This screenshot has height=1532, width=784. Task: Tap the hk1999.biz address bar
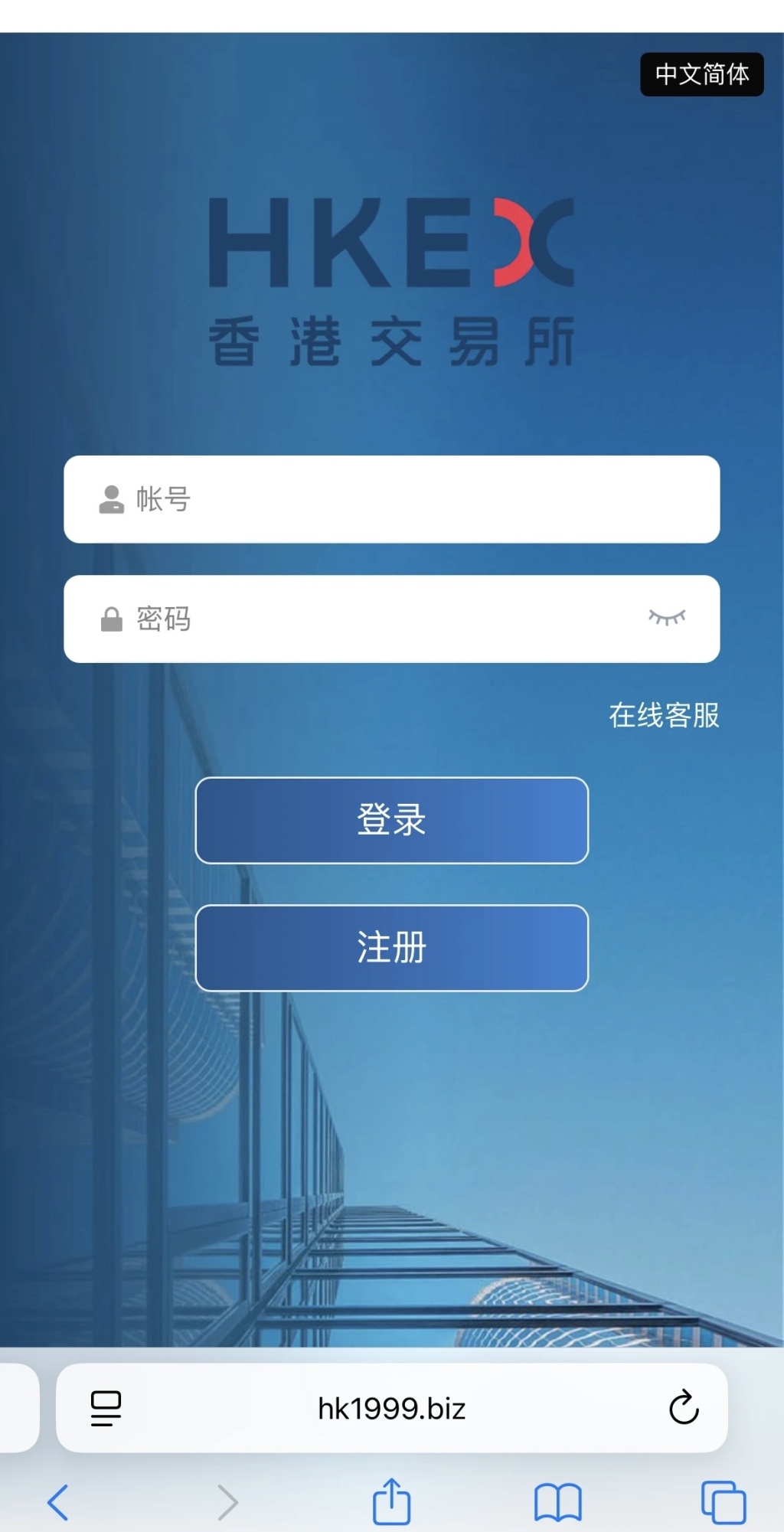click(x=392, y=1408)
